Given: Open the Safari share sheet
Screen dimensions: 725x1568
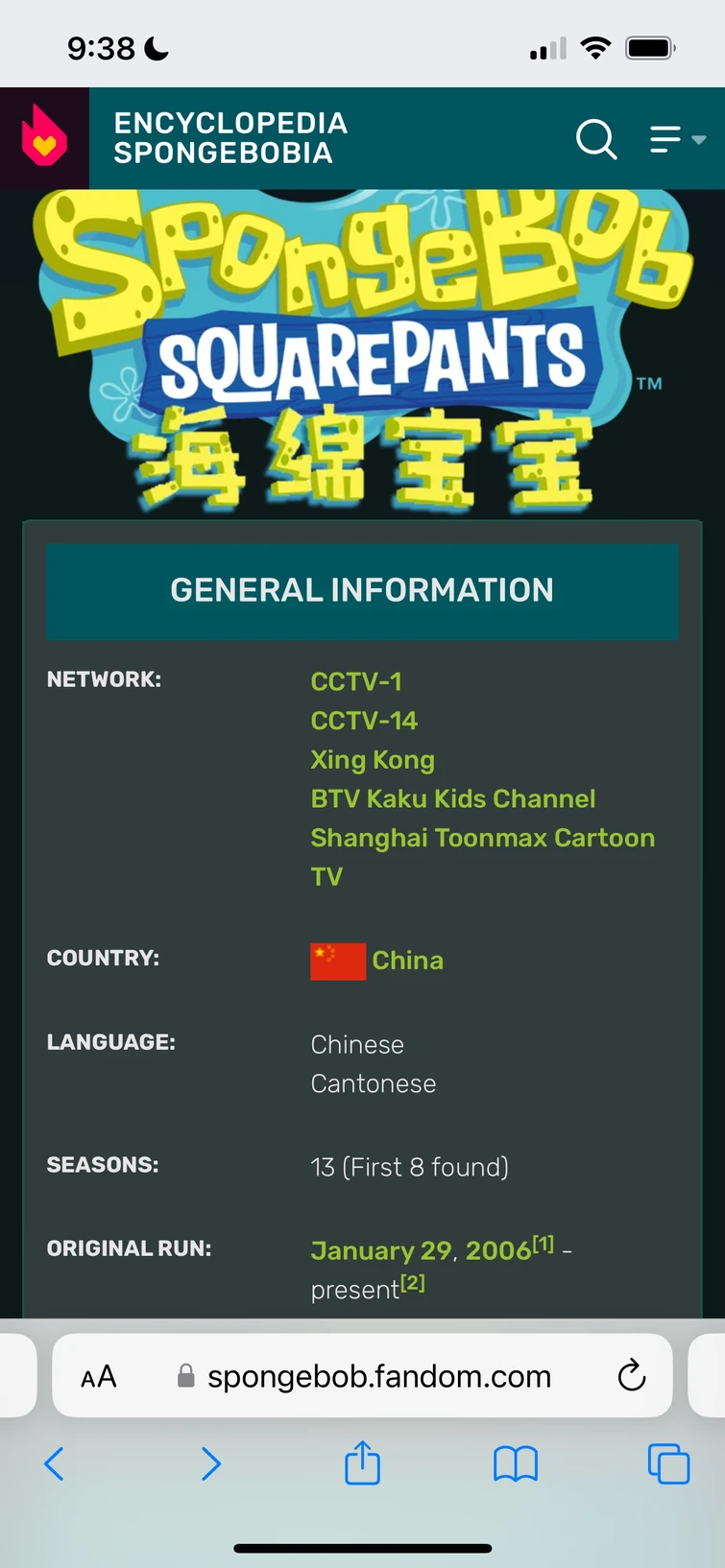Looking at the screenshot, I should coord(362,1464).
